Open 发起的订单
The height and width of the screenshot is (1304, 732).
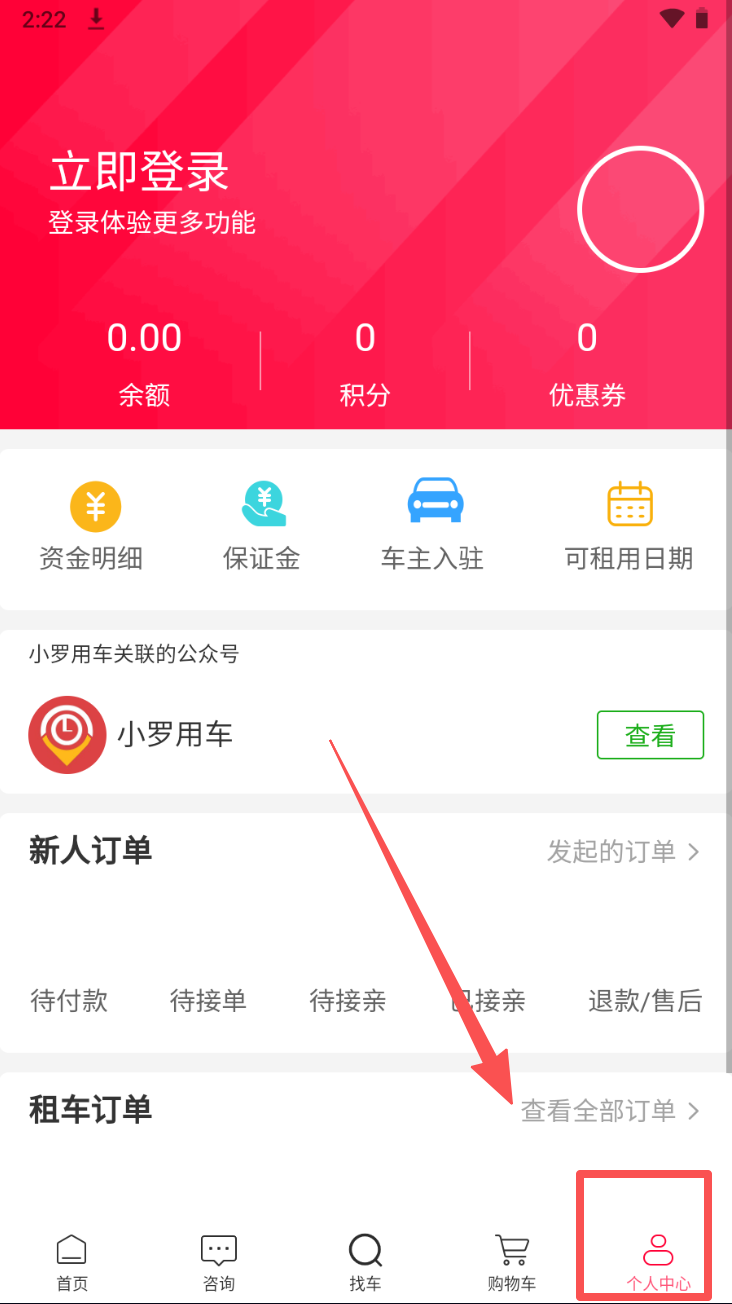(x=623, y=852)
